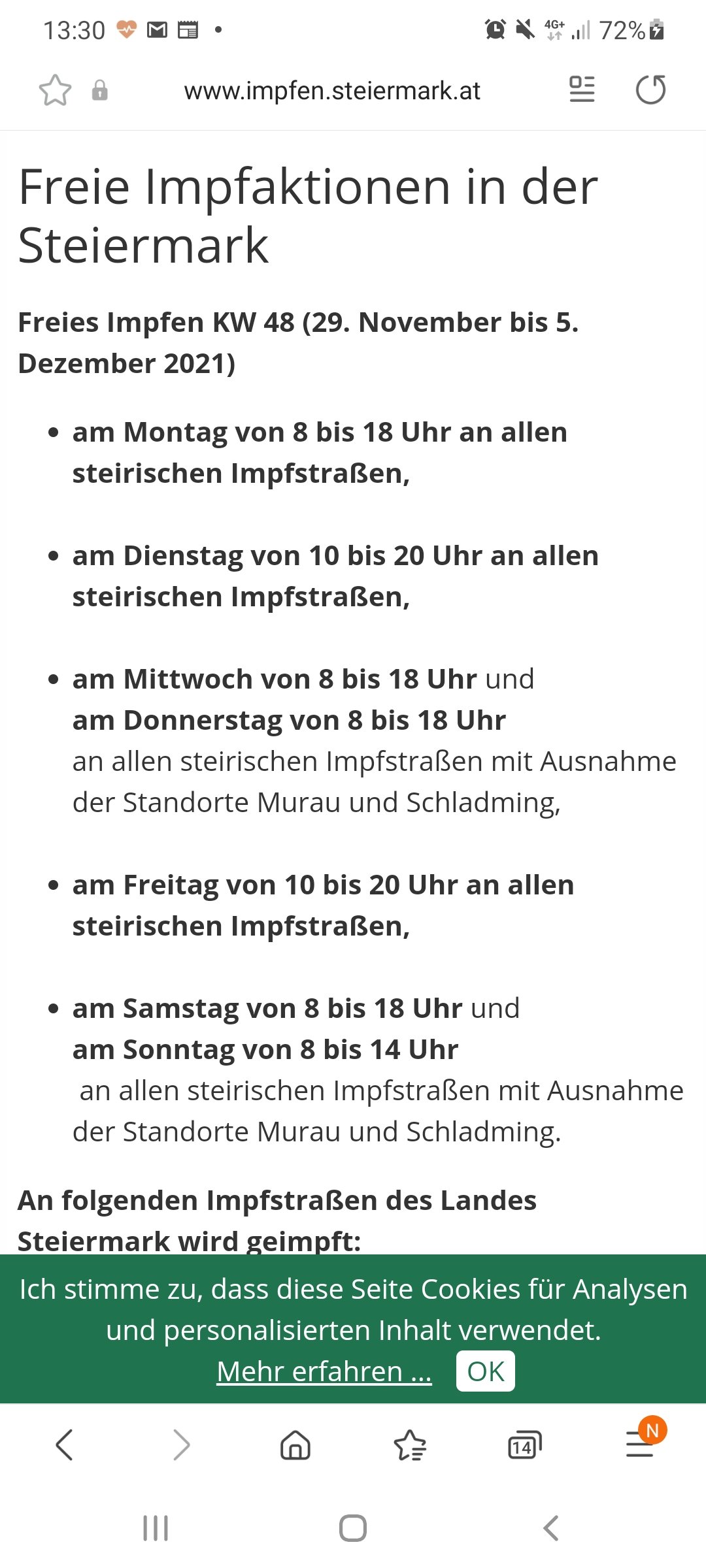Go back to the previous page

coord(64,1445)
